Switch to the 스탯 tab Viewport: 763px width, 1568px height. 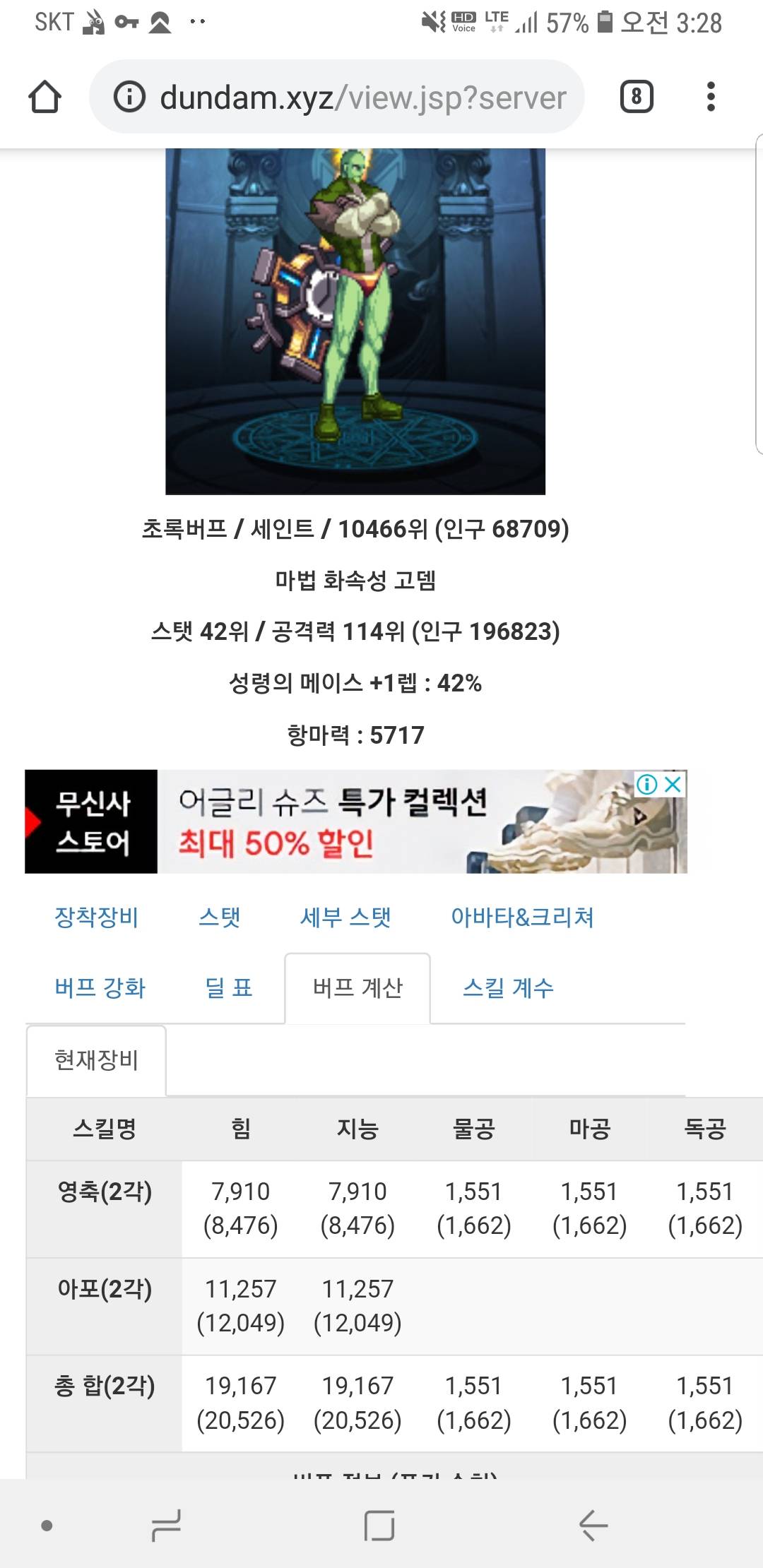coord(219,917)
